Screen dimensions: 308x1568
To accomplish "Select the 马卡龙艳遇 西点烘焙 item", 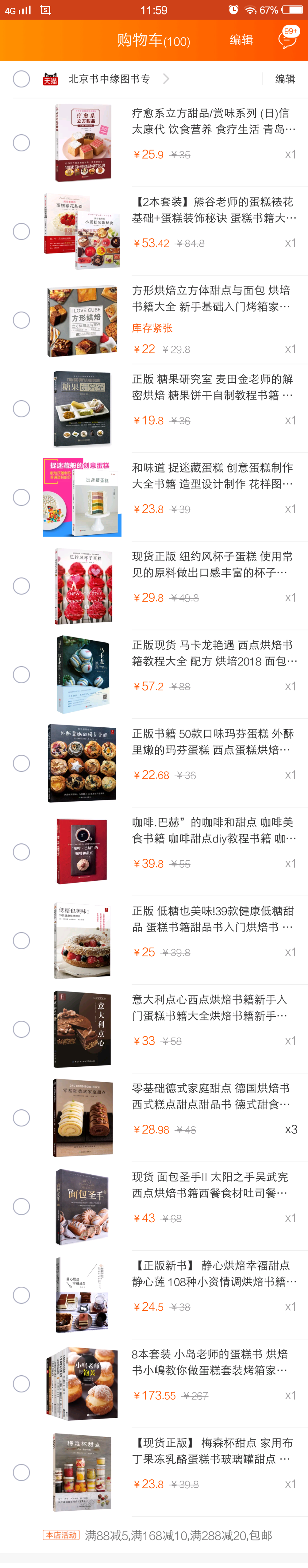I will tap(21, 674).
